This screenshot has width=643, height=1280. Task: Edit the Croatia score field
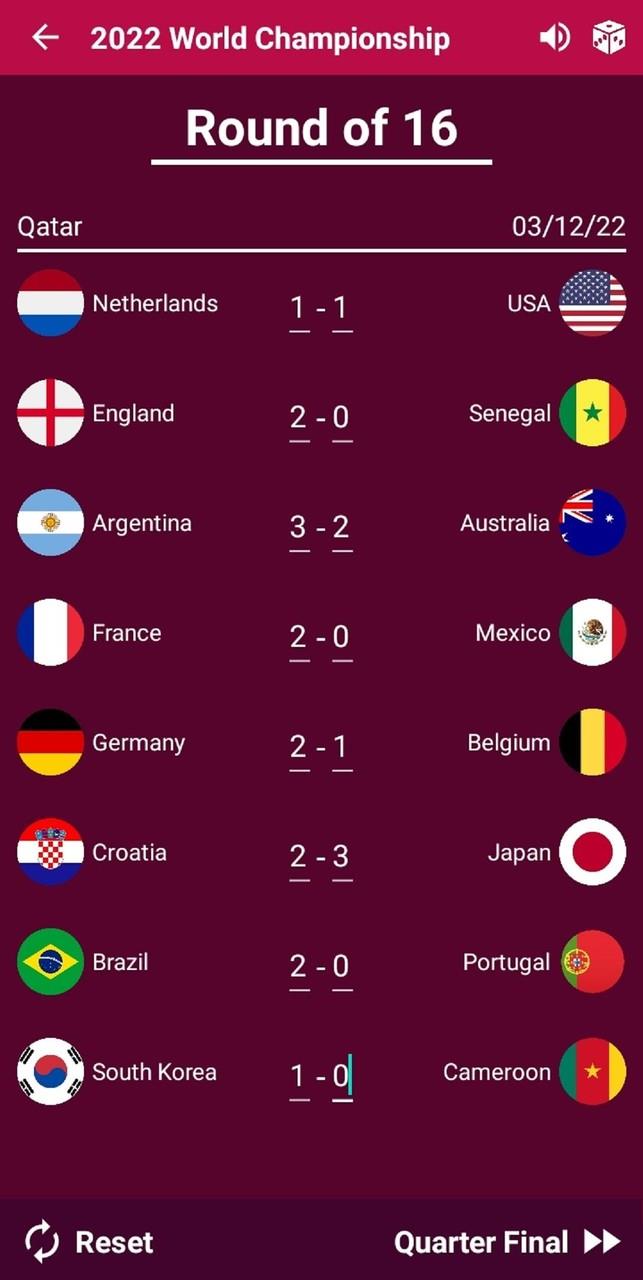tap(298, 857)
